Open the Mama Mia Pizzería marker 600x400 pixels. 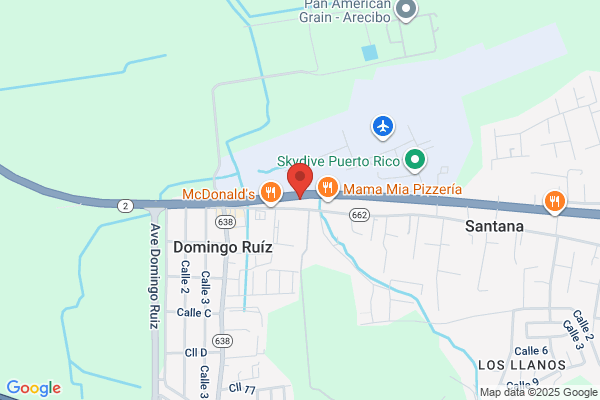[x=328, y=189]
